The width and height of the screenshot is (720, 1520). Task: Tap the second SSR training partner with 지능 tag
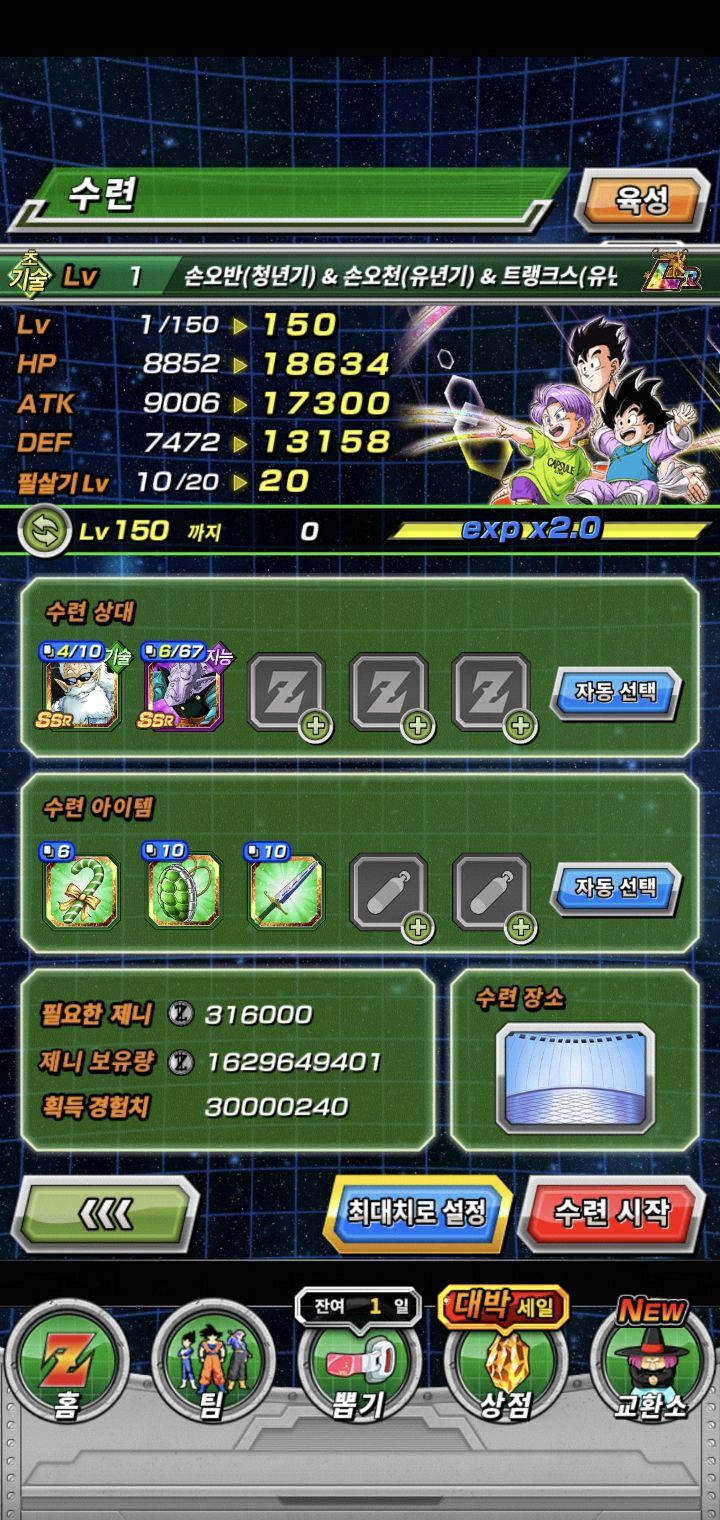click(185, 688)
